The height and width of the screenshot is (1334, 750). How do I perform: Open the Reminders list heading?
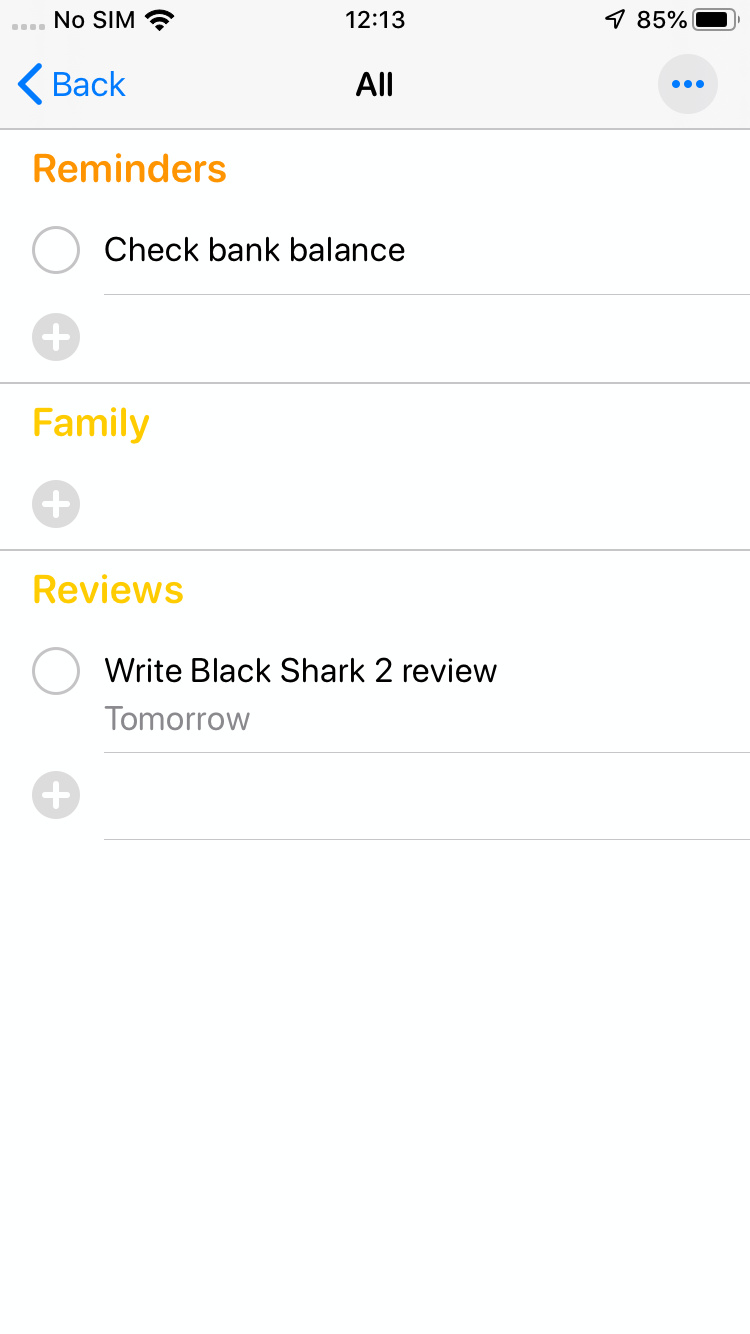(130, 169)
